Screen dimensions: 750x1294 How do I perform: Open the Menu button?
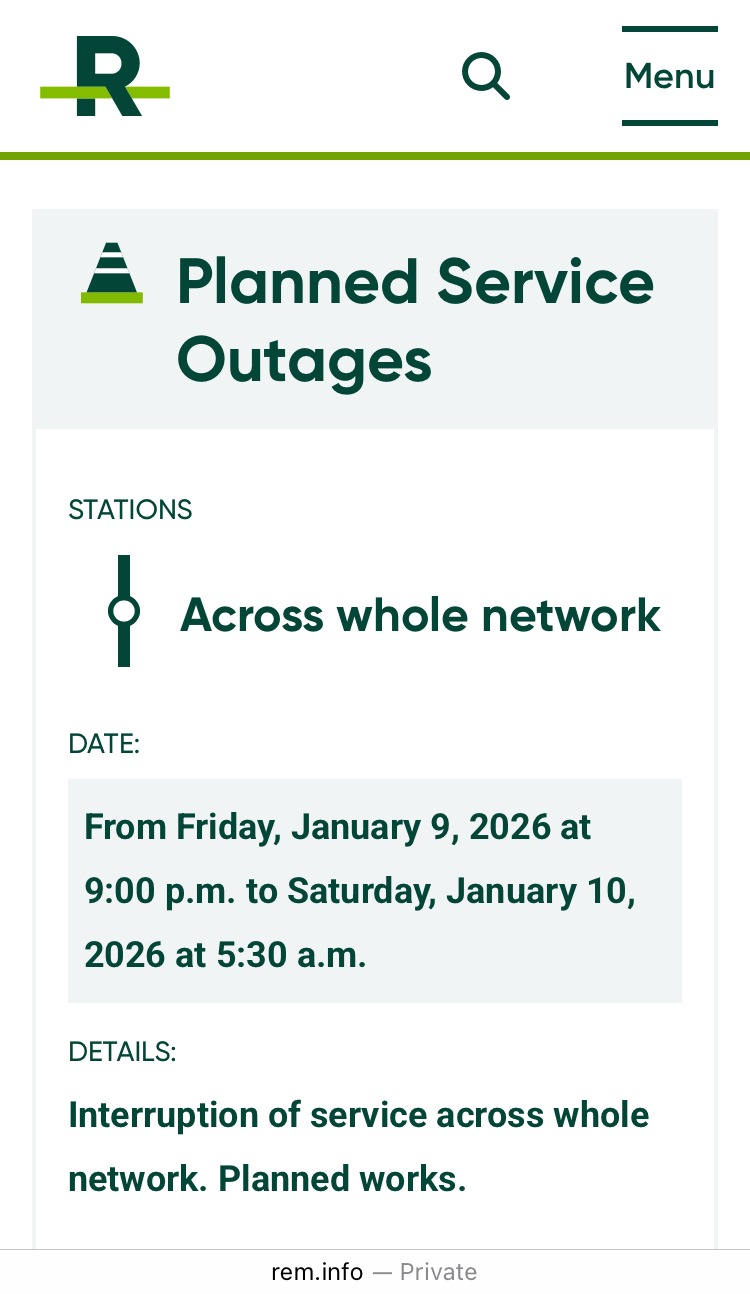(x=669, y=76)
